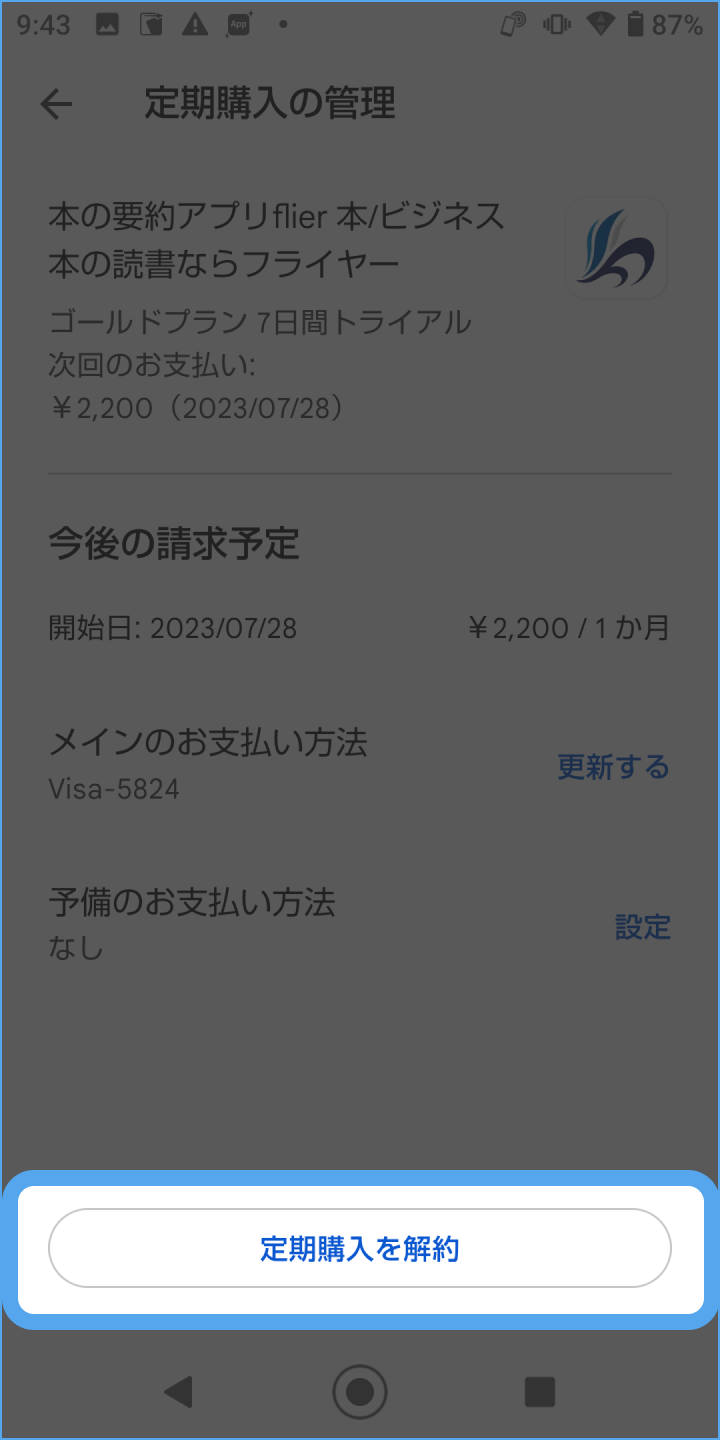Tap the system home button
This screenshot has width=720, height=1440.
360,1391
